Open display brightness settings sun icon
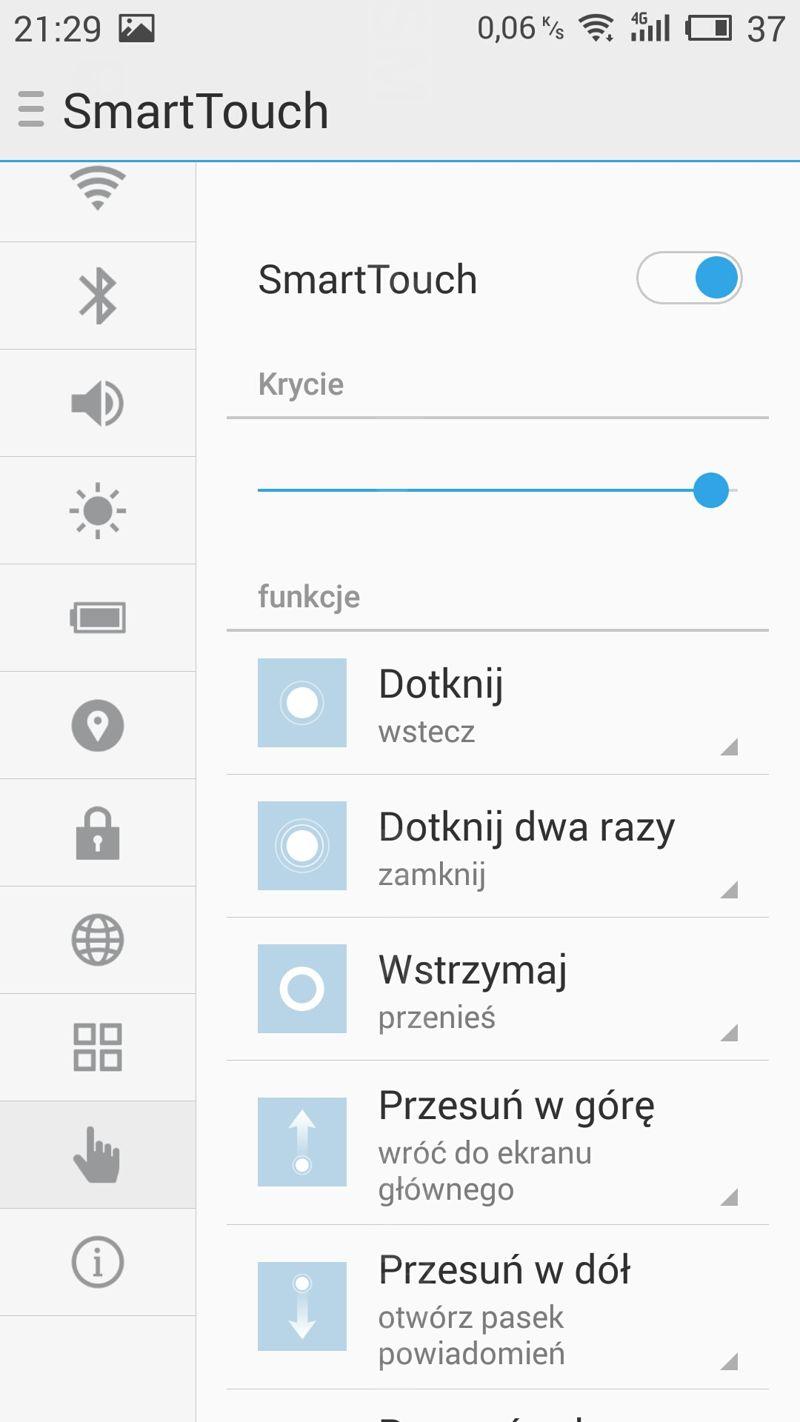This screenshot has width=800, height=1422. coord(97,511)
